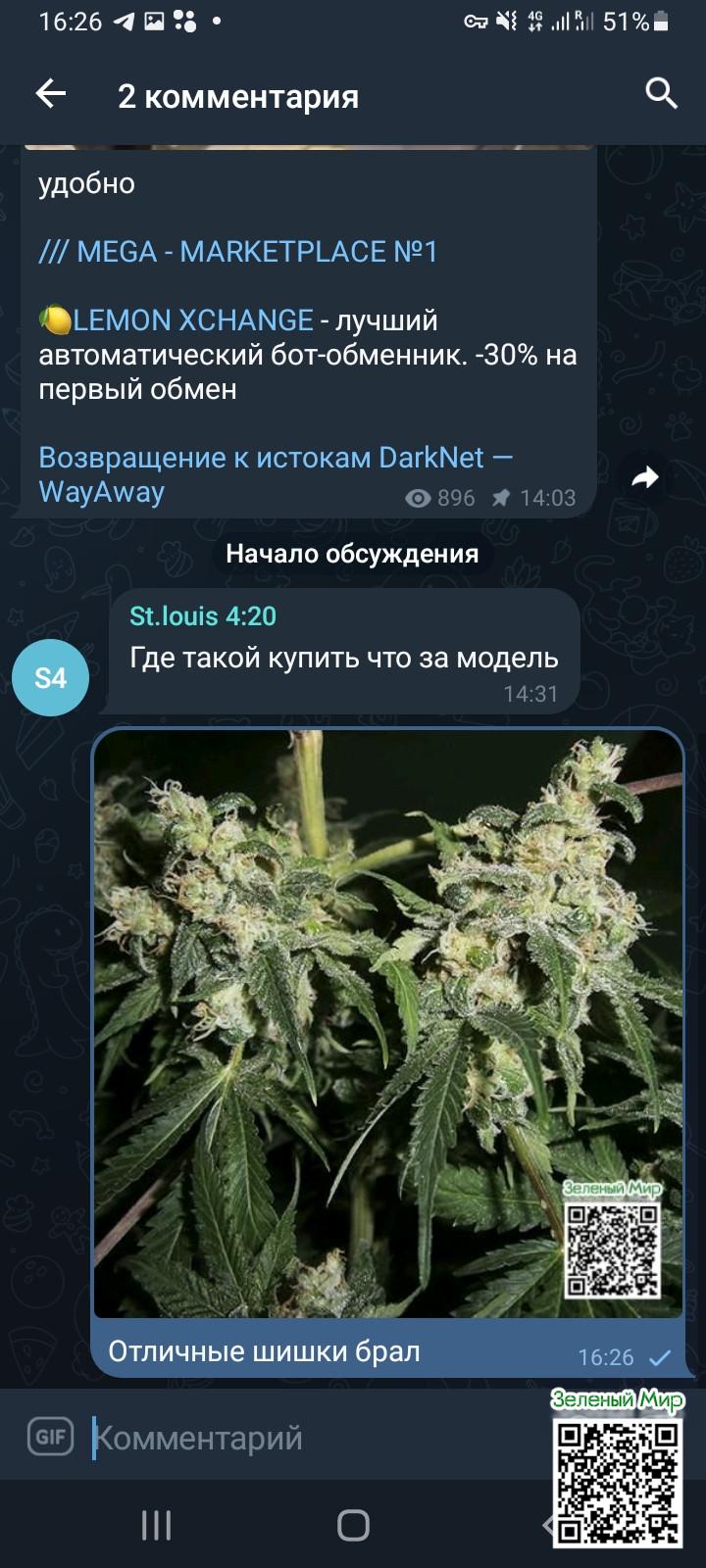
Task: Open the LEMON XCHANGE link
Action: [x=192, y=320]
